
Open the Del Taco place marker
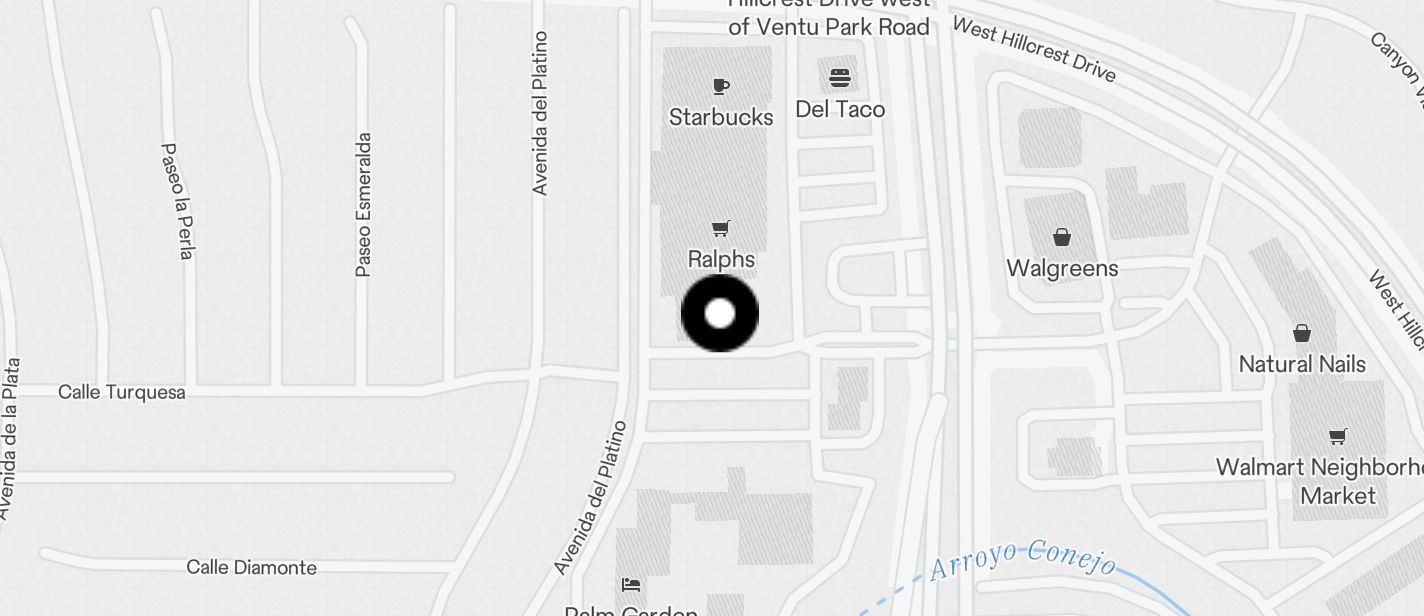pyautogui.click(x=840, y=79)
